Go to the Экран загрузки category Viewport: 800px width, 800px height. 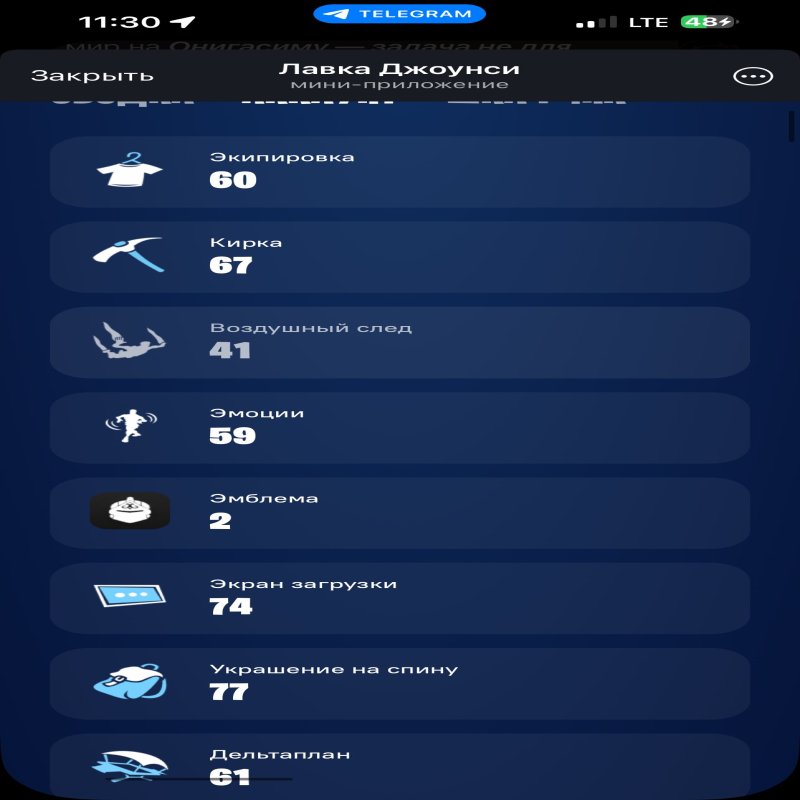399,598
